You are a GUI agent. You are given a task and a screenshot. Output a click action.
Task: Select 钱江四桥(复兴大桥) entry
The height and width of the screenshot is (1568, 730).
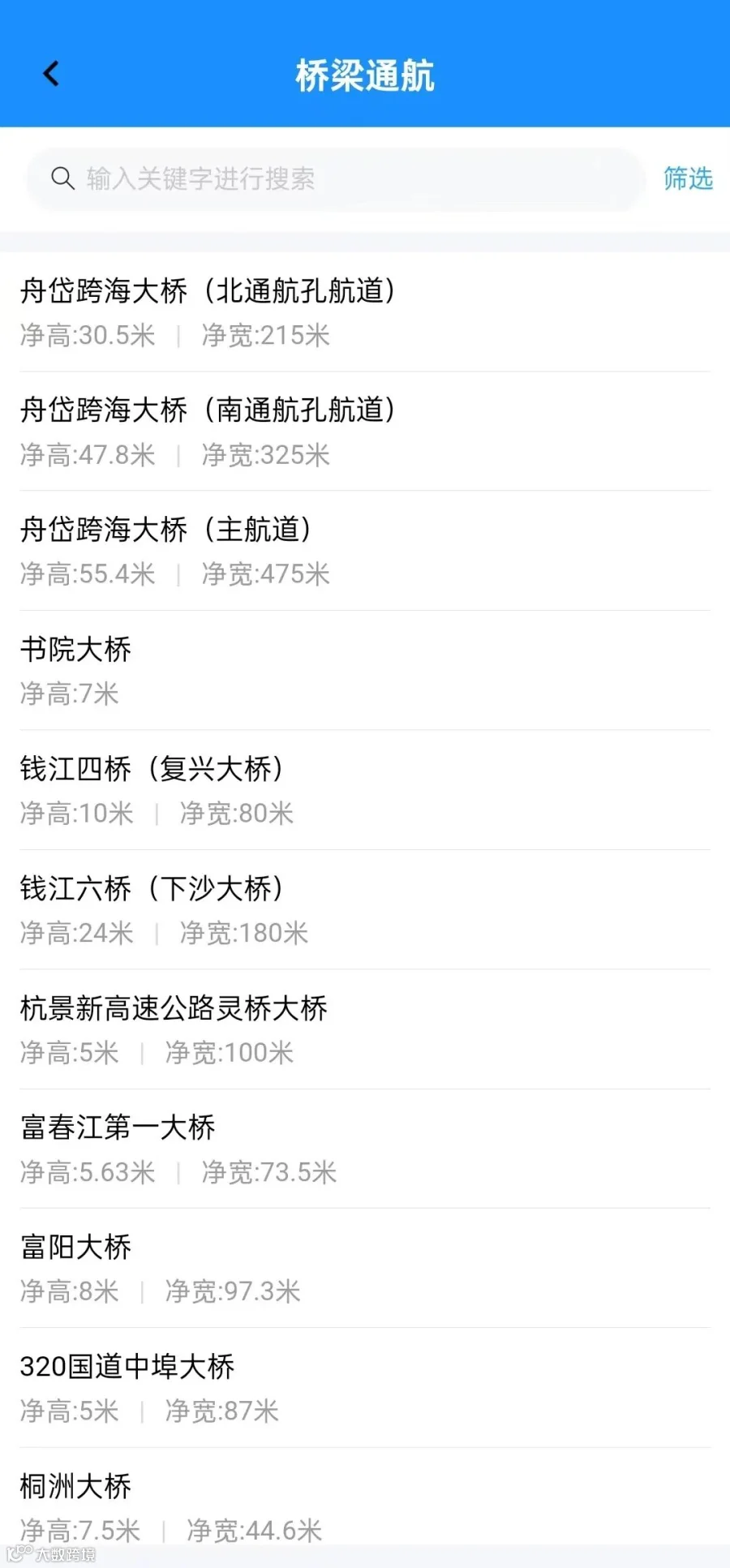(365, 790)
